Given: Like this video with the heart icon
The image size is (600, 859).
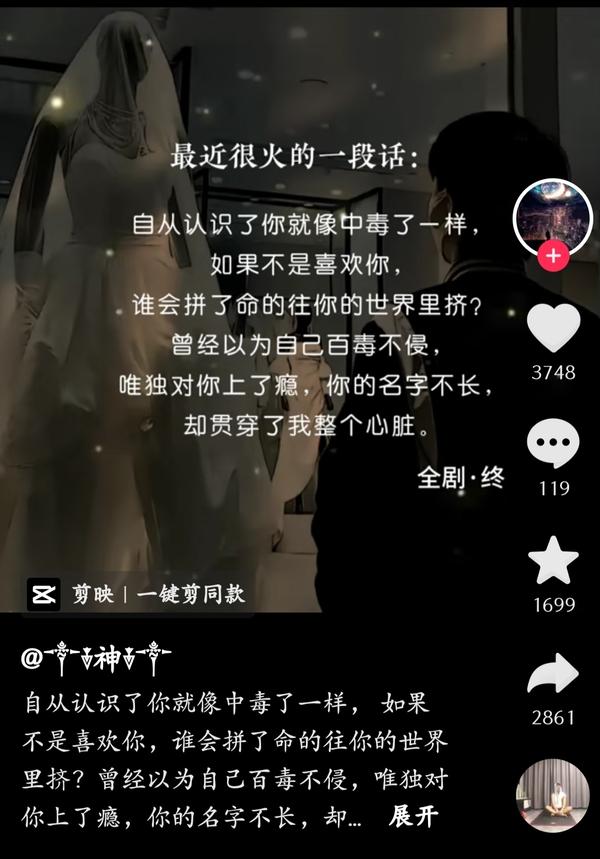Looking at the screenshot, I should (553, 326).
